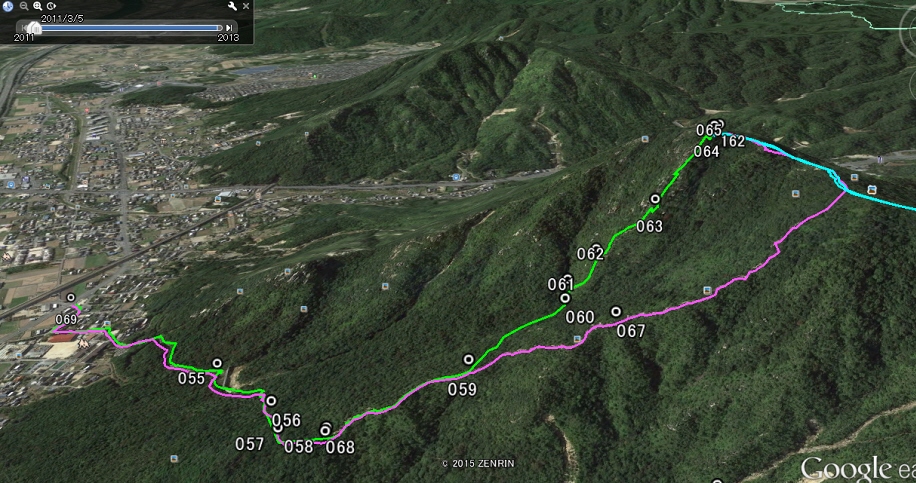Step to the previous imagery date
Image resolution: width=916 pixels, height=483 pixels.
24,28
